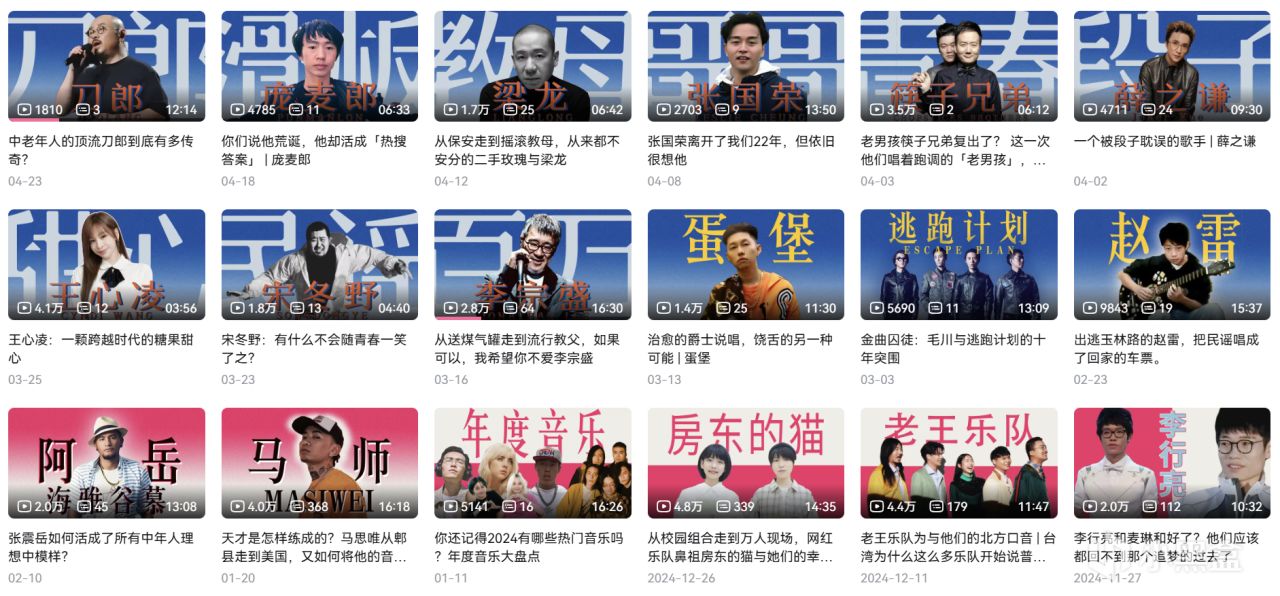Screen dimensions: 1280x596
Task: Open the 年度音乐 roundup video
Action: click(x=532, y=461)
